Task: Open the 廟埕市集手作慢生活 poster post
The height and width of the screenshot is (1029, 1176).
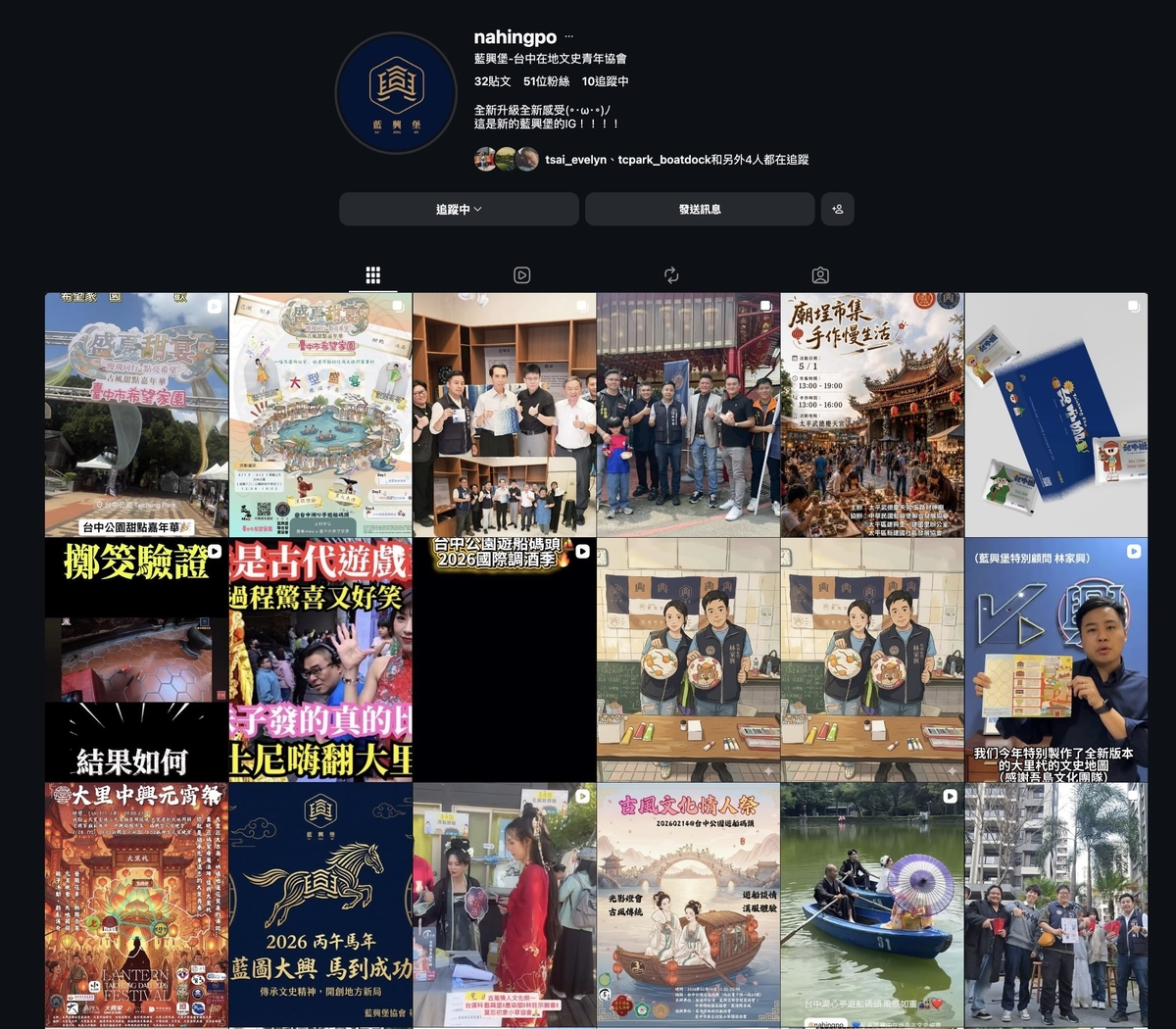Action: tap(872, 415)
